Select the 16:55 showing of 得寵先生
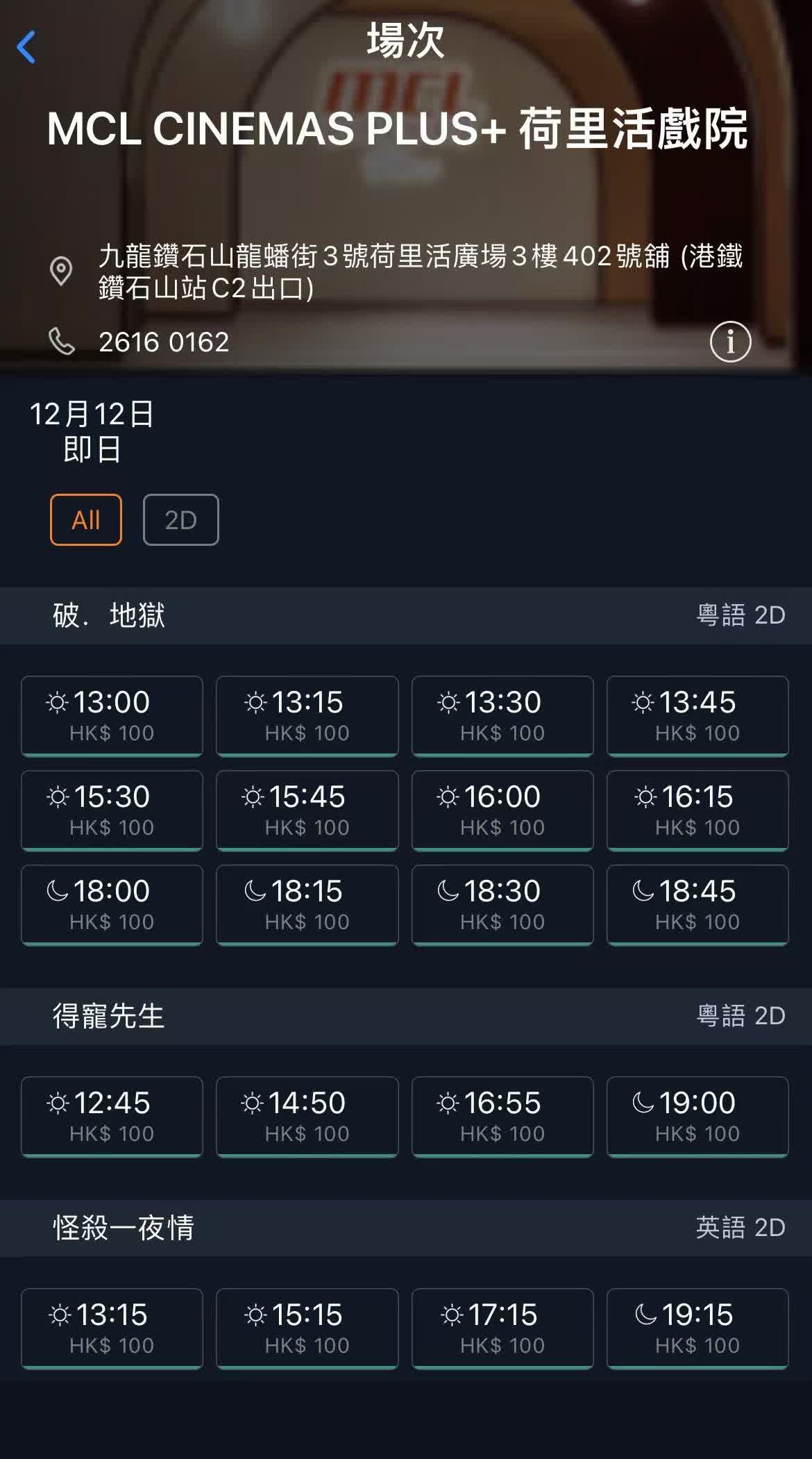The height and width of the screenshot is (1459, 812). [x=502, y=1117]
